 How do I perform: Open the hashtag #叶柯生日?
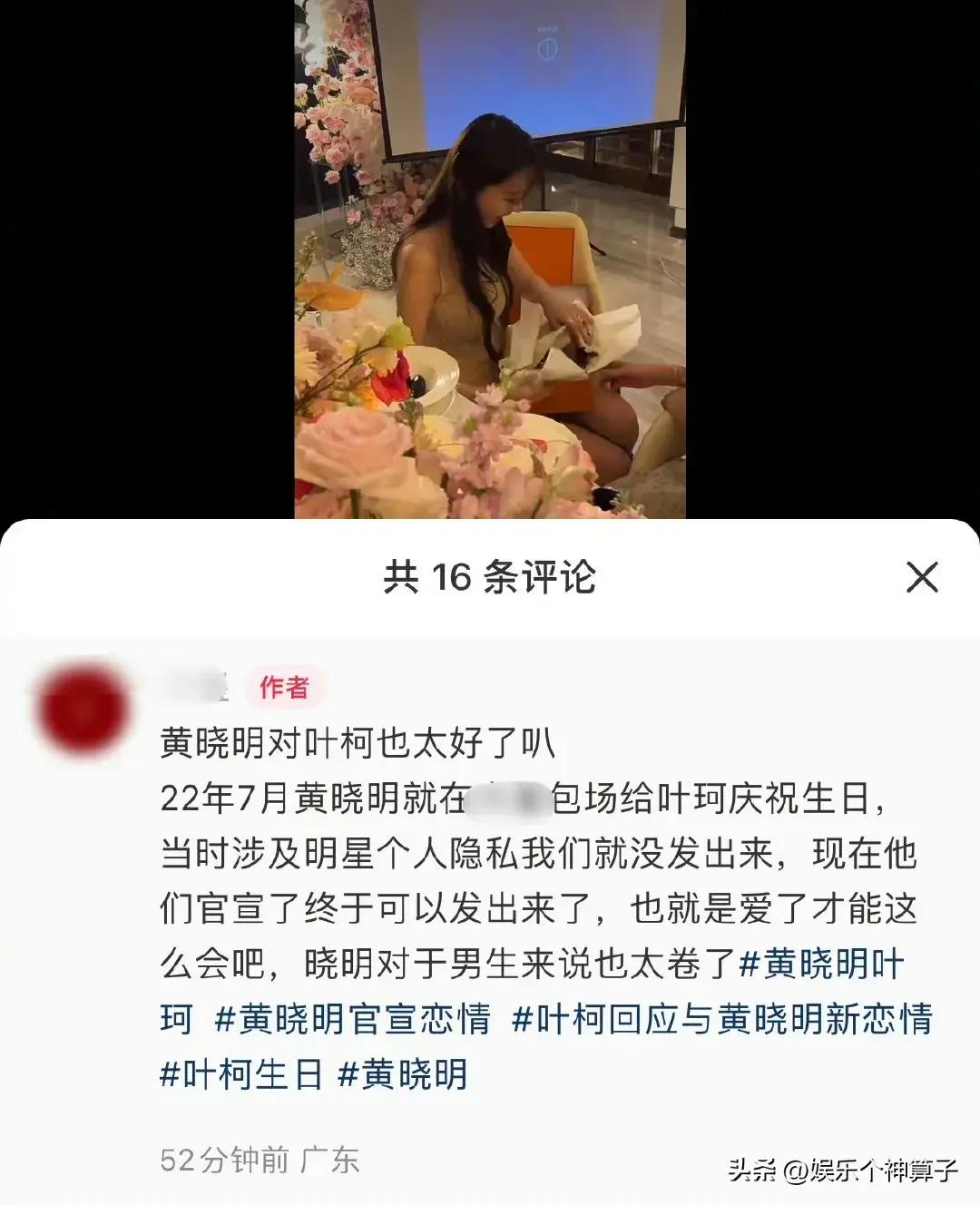point(241,1075)
